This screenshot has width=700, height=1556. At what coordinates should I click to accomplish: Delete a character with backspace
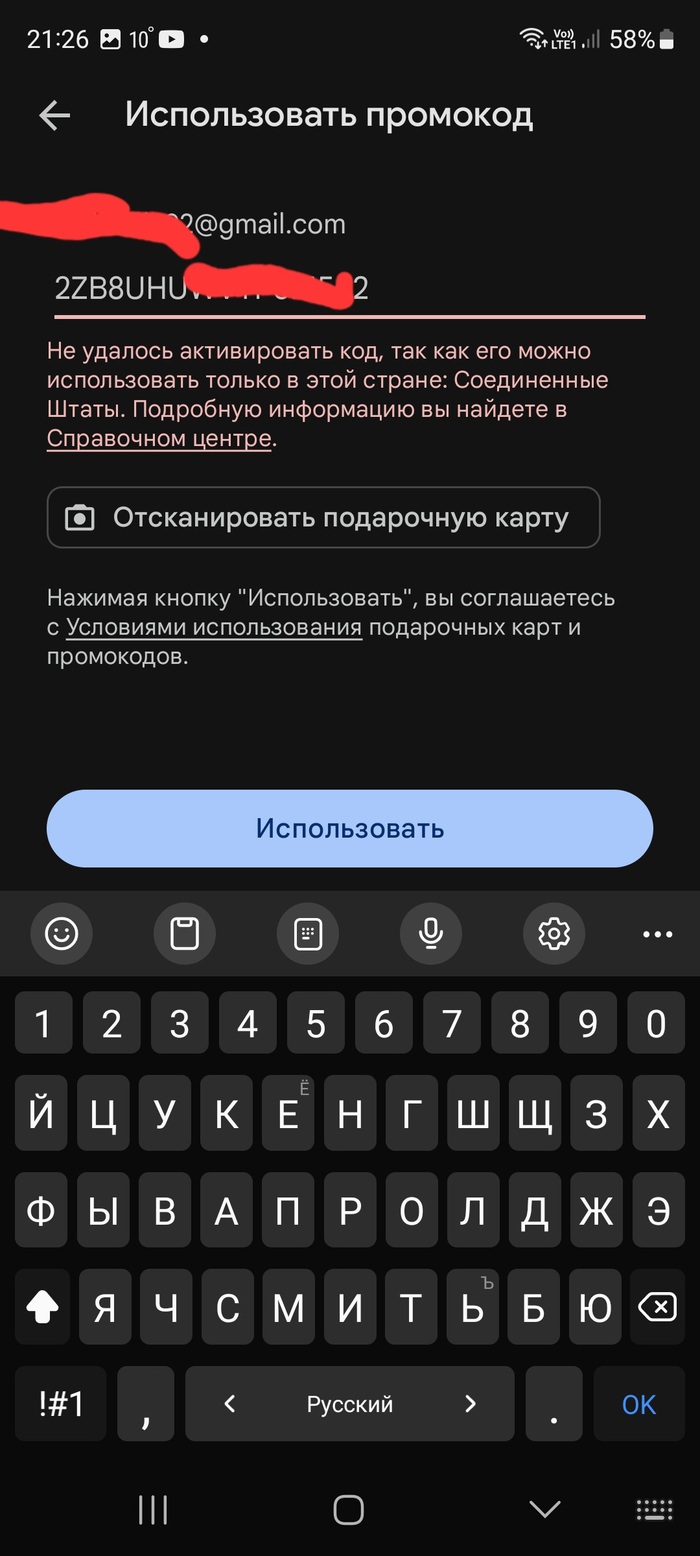pyautogui.click(x=657, y=1307)
